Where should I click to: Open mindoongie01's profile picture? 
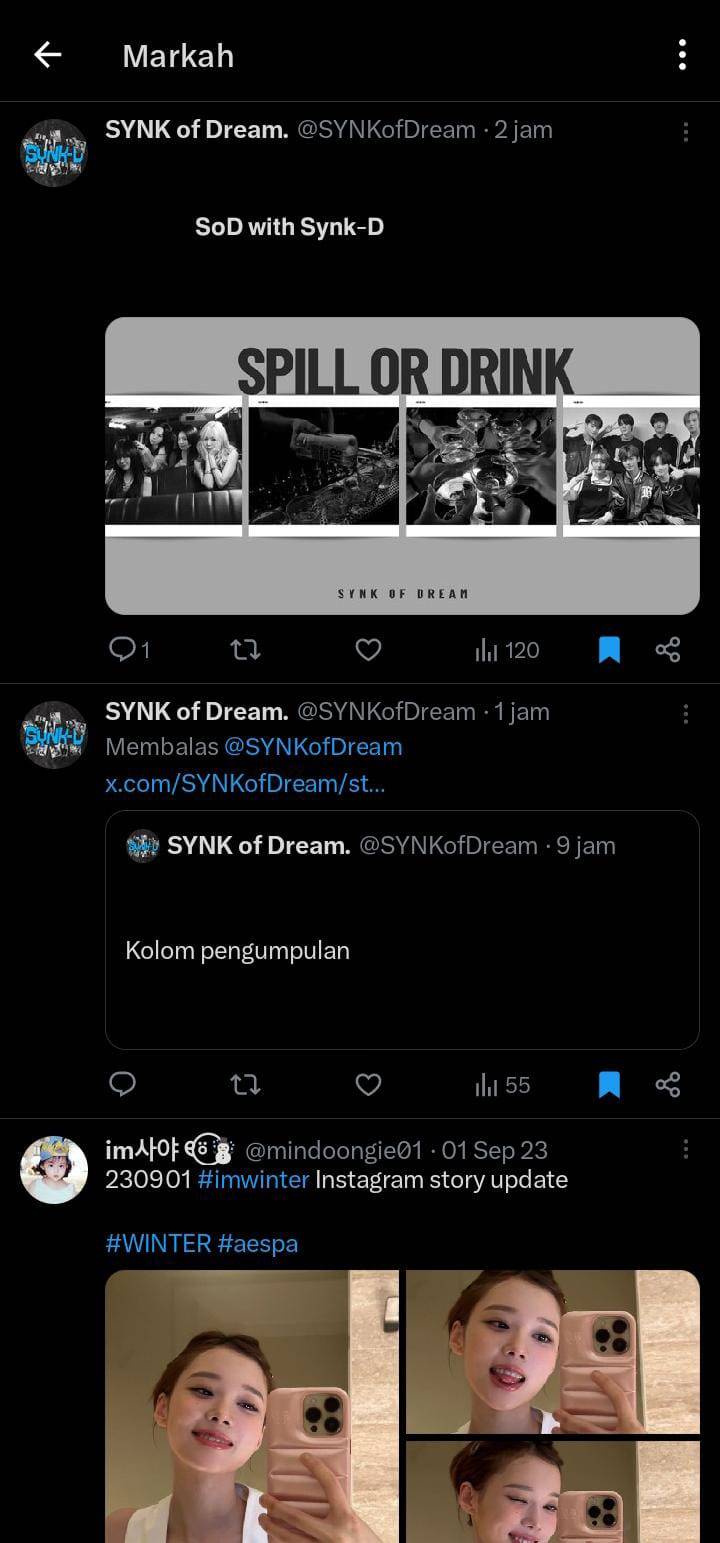(54, 1169)
